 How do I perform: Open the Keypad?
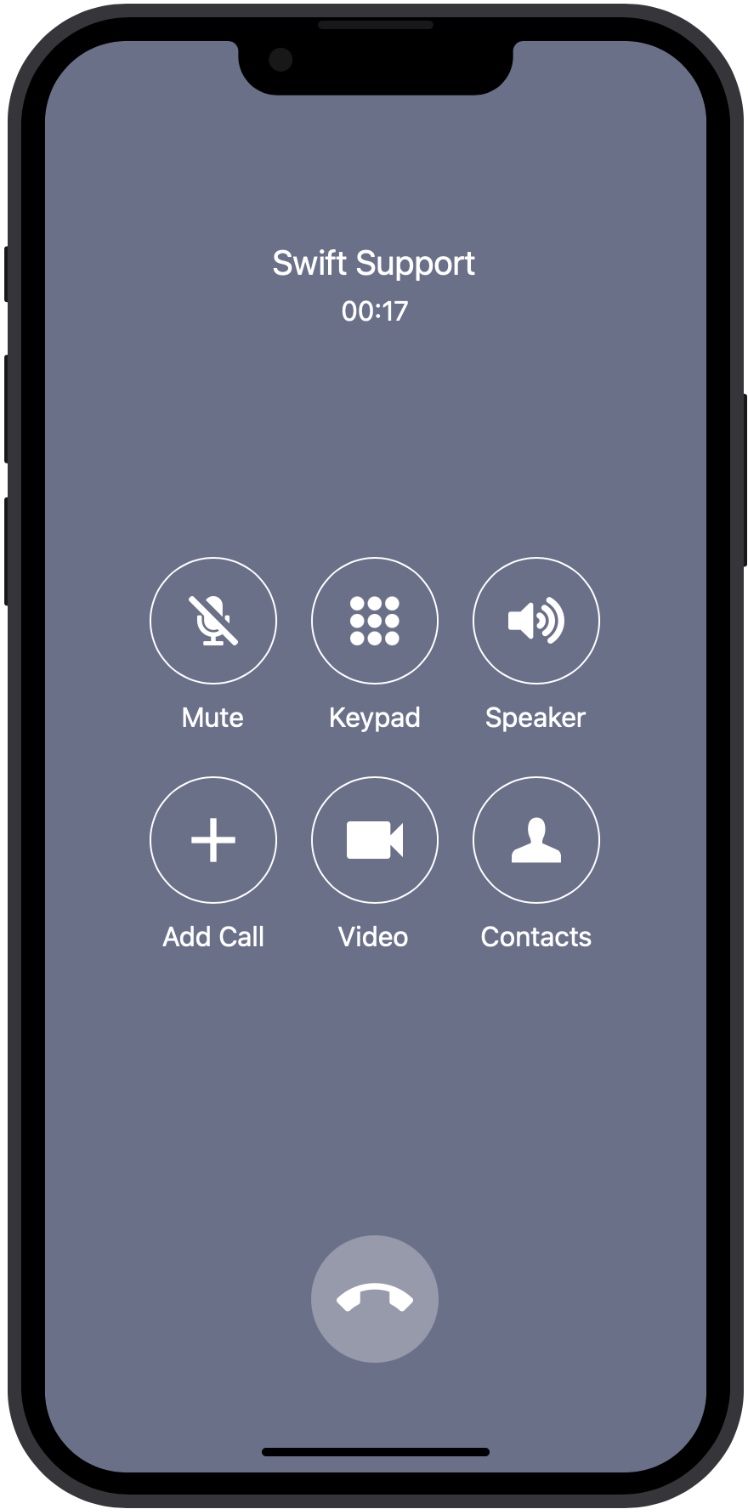click(x=374, y=621)
